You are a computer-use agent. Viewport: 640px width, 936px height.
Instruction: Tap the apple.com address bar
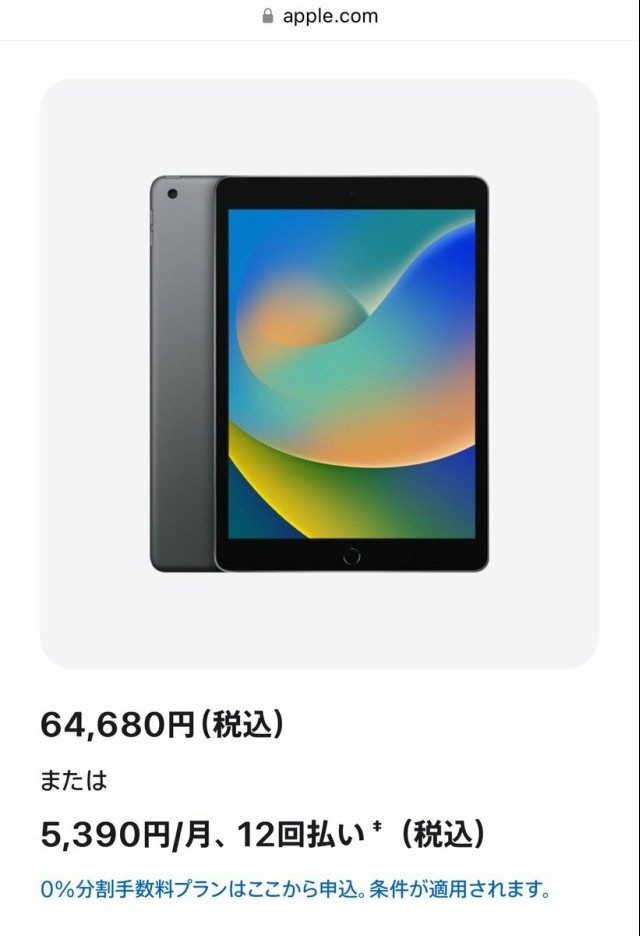(x=320, y=16)
